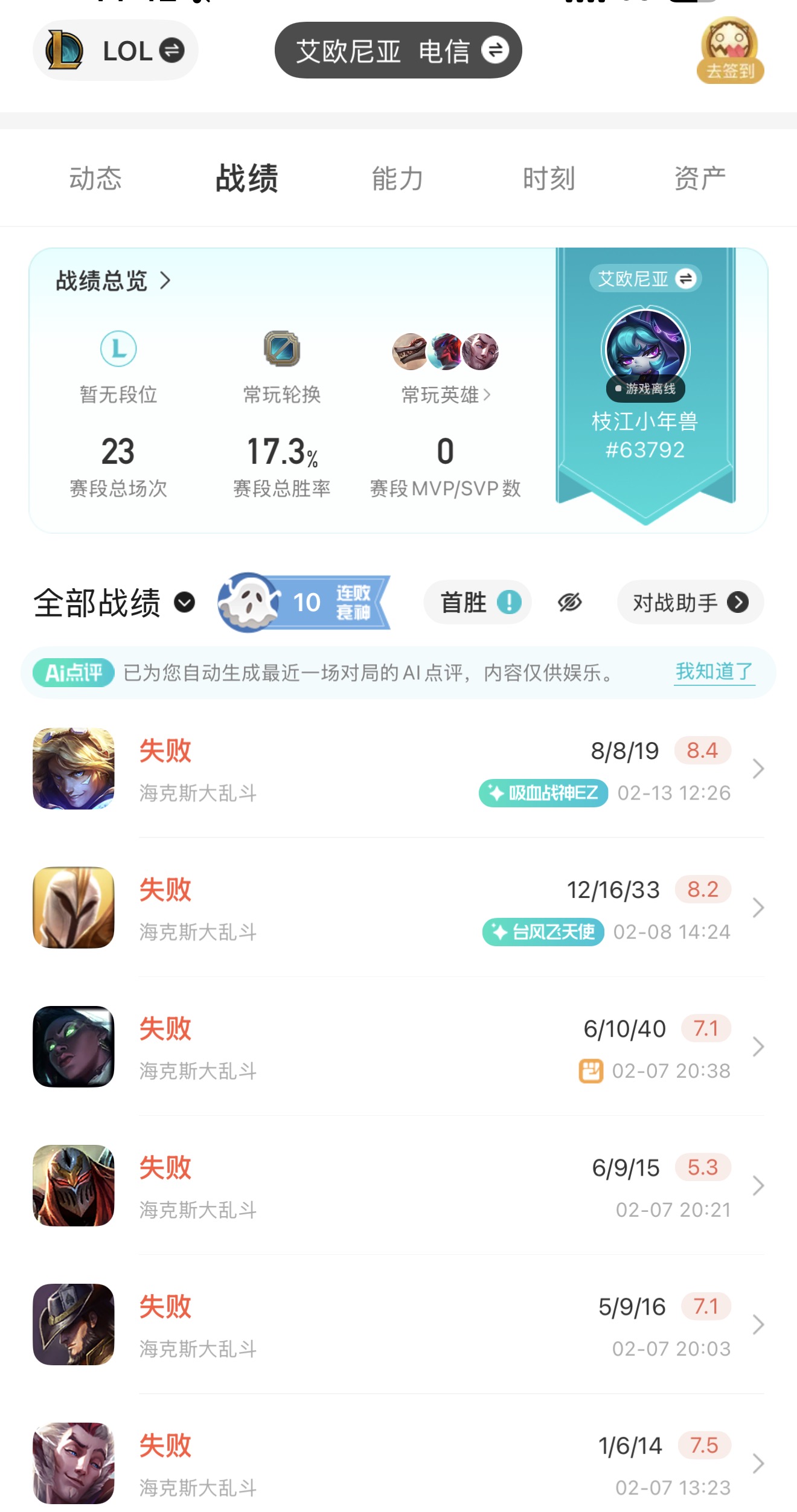
Task: Toggle match record visibility eye icon
Action: [x=569, y=603]
